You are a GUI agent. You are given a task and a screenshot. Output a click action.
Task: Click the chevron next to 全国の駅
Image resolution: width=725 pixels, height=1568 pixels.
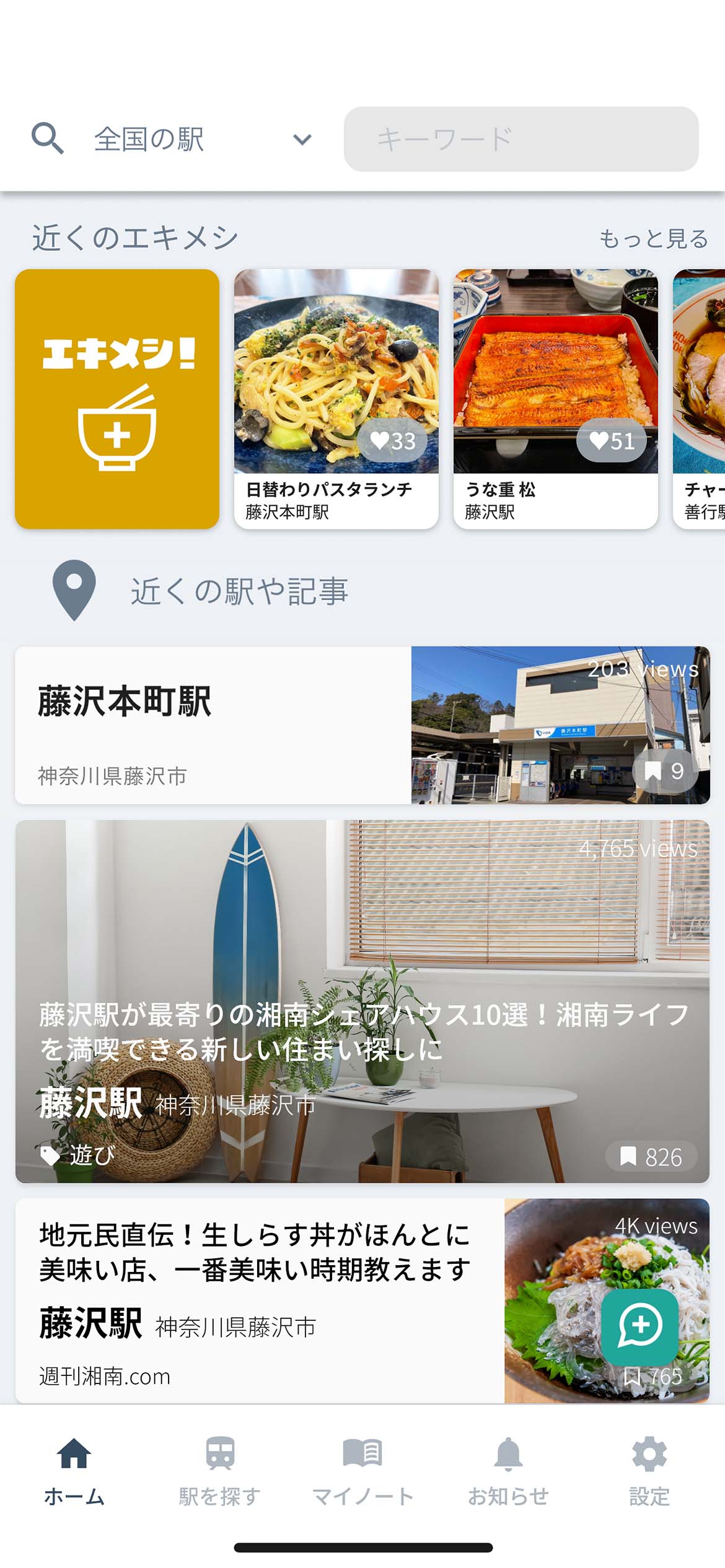302,141
